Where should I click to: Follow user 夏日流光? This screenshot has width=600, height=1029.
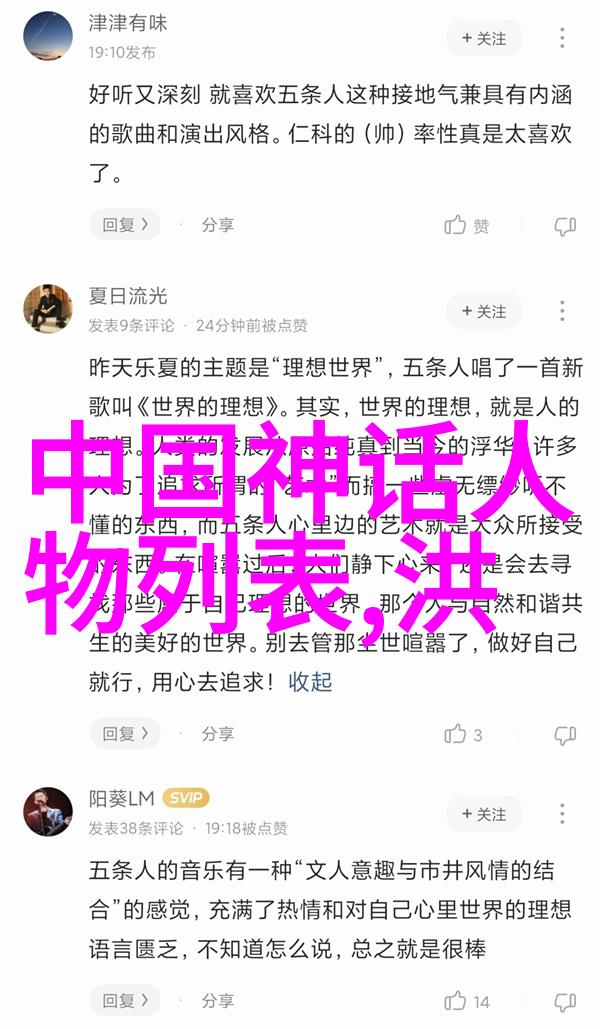484,311
